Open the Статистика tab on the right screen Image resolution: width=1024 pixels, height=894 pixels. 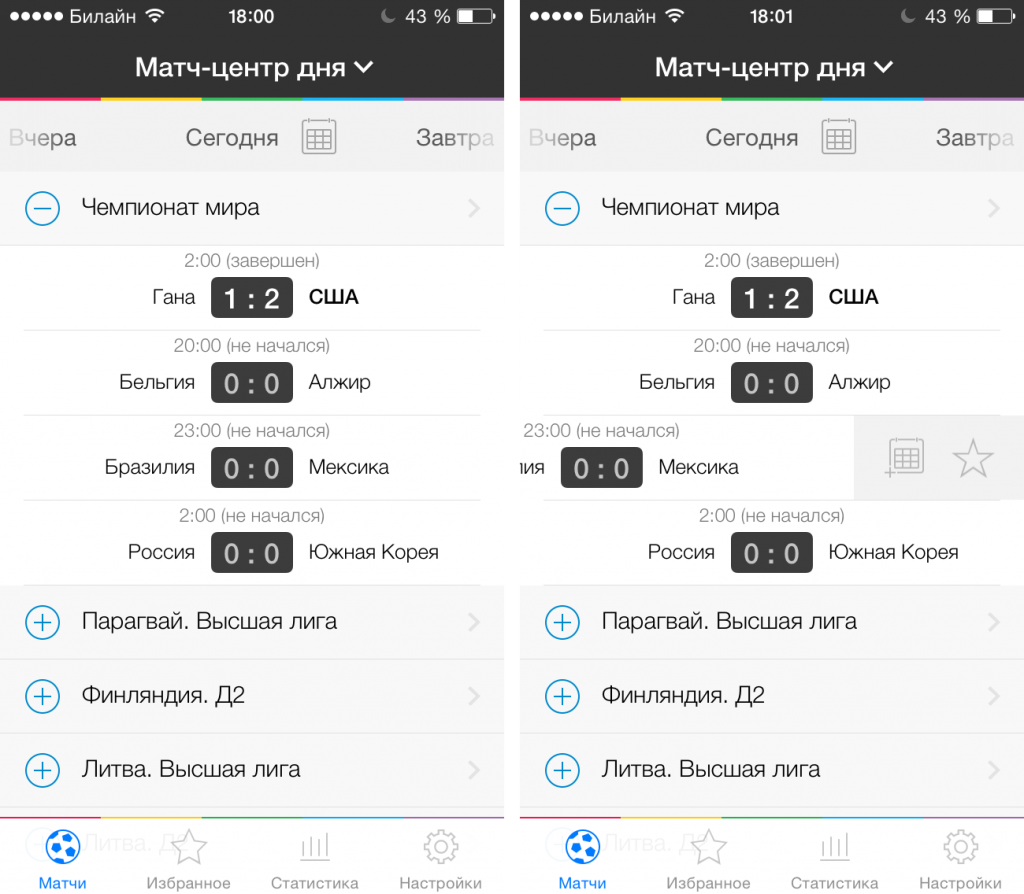pyautogui.click(x=834, y=860)
